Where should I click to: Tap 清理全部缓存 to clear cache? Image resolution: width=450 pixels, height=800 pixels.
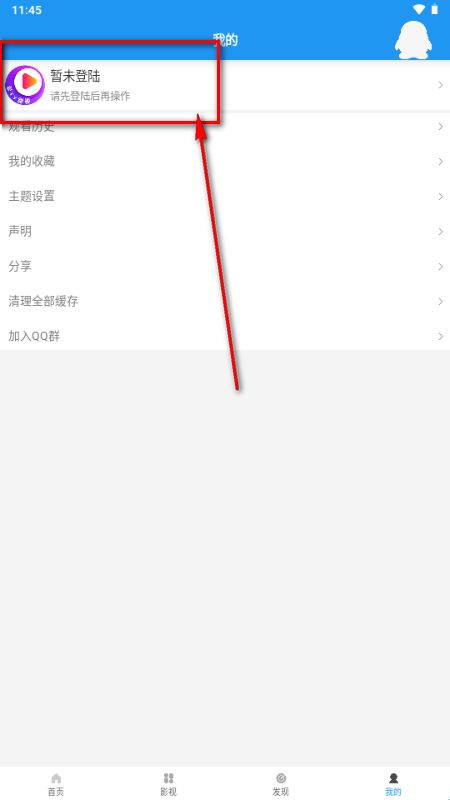pos(225,302)
